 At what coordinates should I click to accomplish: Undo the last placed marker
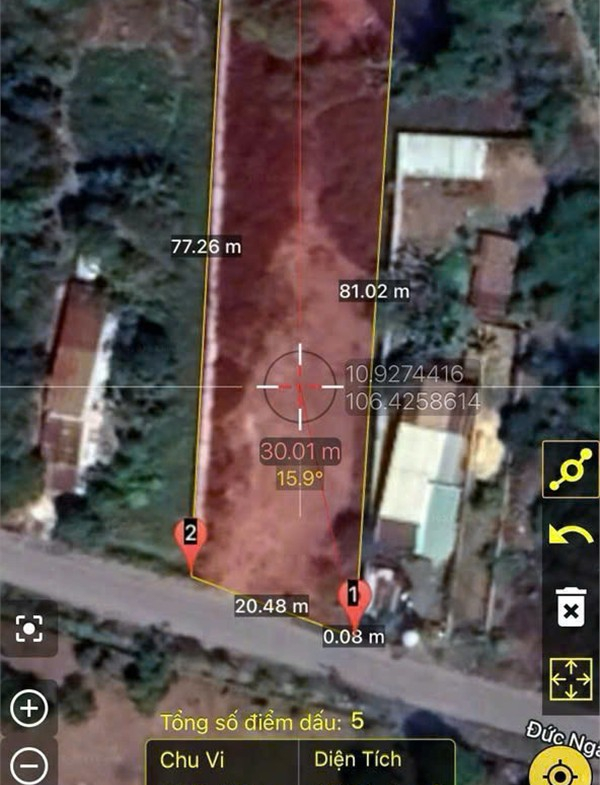[x=571, y=538]
